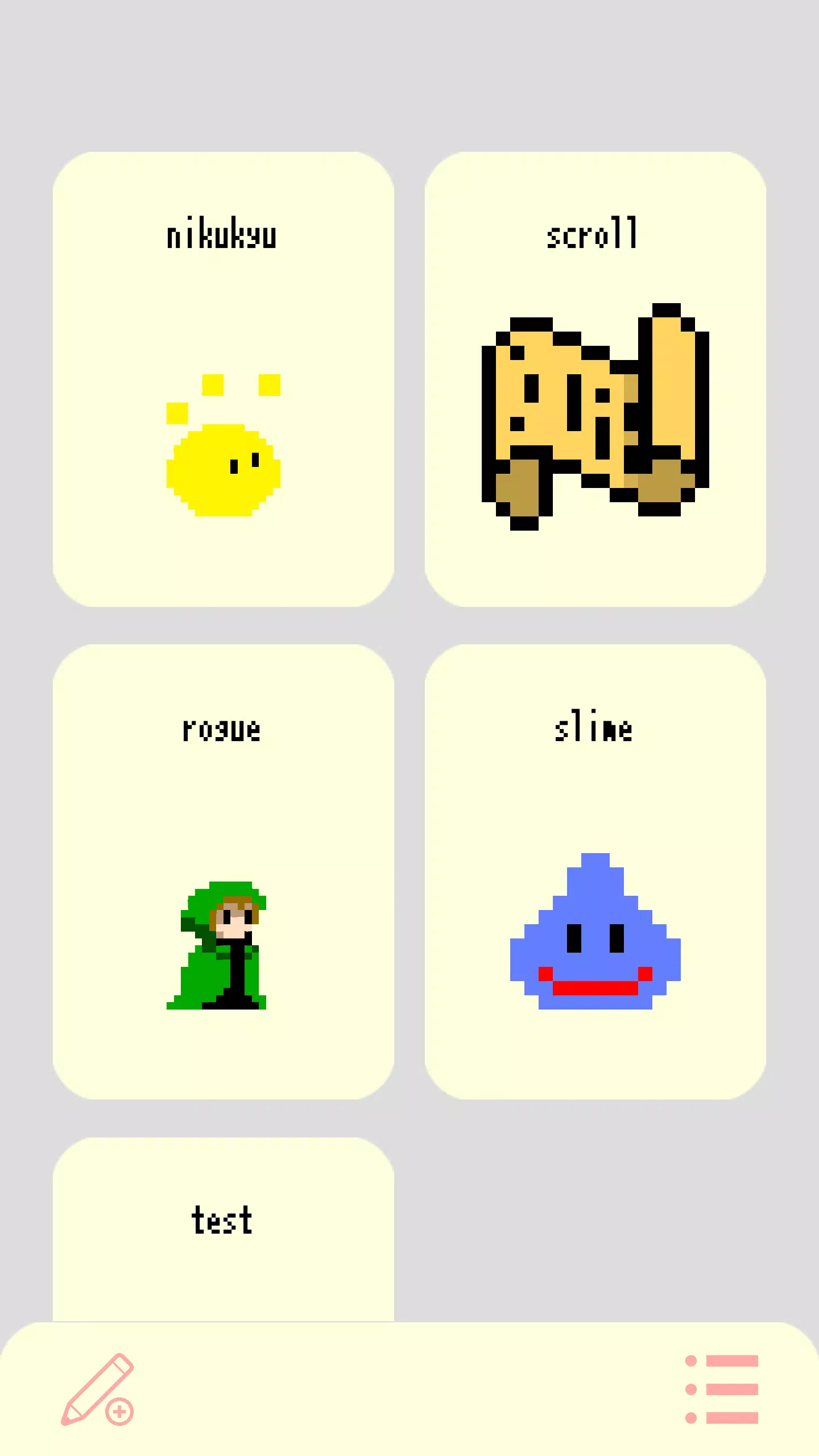Select the nikukyu title label
819x1456 pixels.
coord(222,234)
